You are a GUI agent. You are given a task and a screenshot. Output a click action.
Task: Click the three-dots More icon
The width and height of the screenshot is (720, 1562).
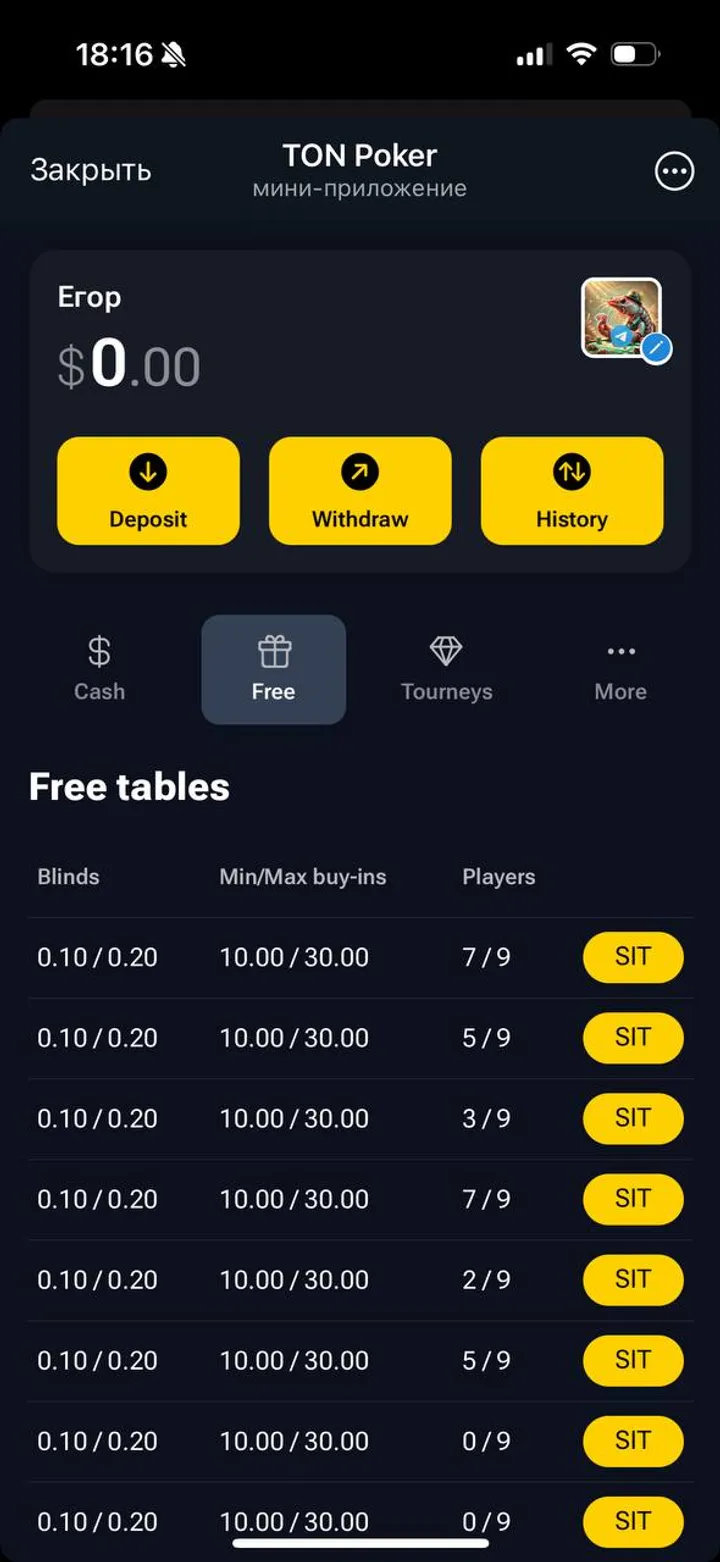pos(619,650)
